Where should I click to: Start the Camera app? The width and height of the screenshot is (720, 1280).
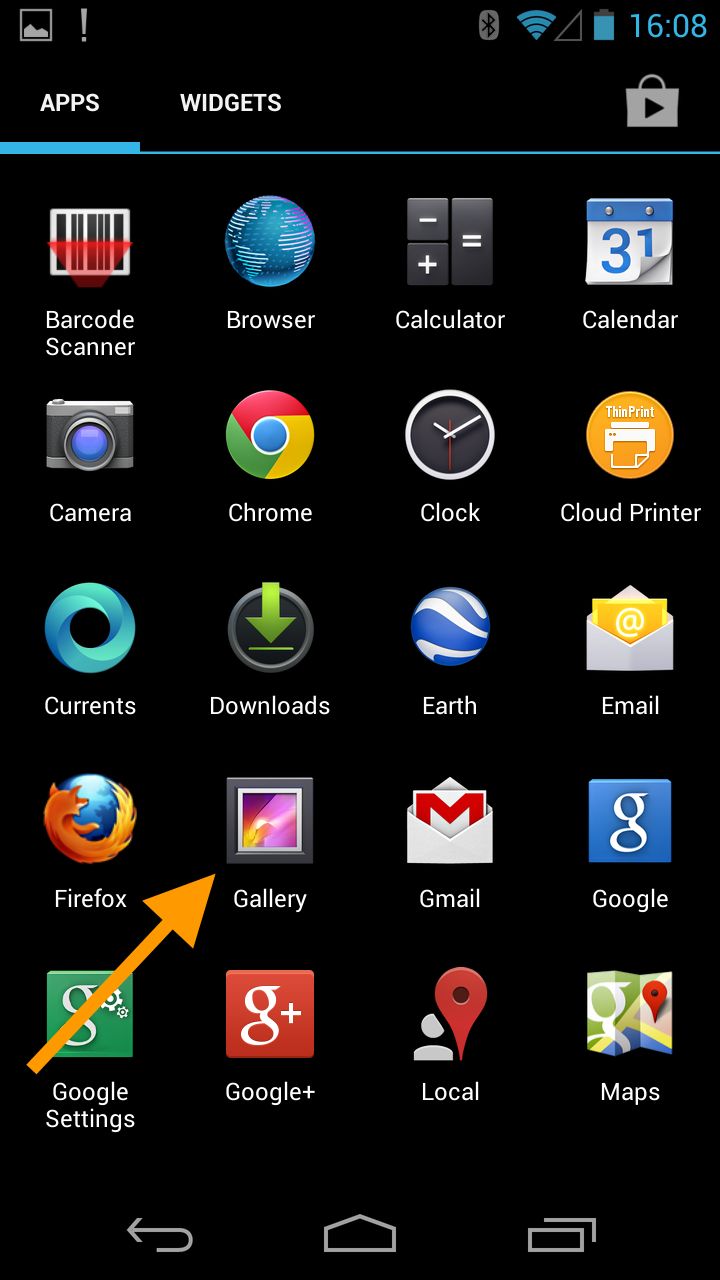click(x=90, y=434)
